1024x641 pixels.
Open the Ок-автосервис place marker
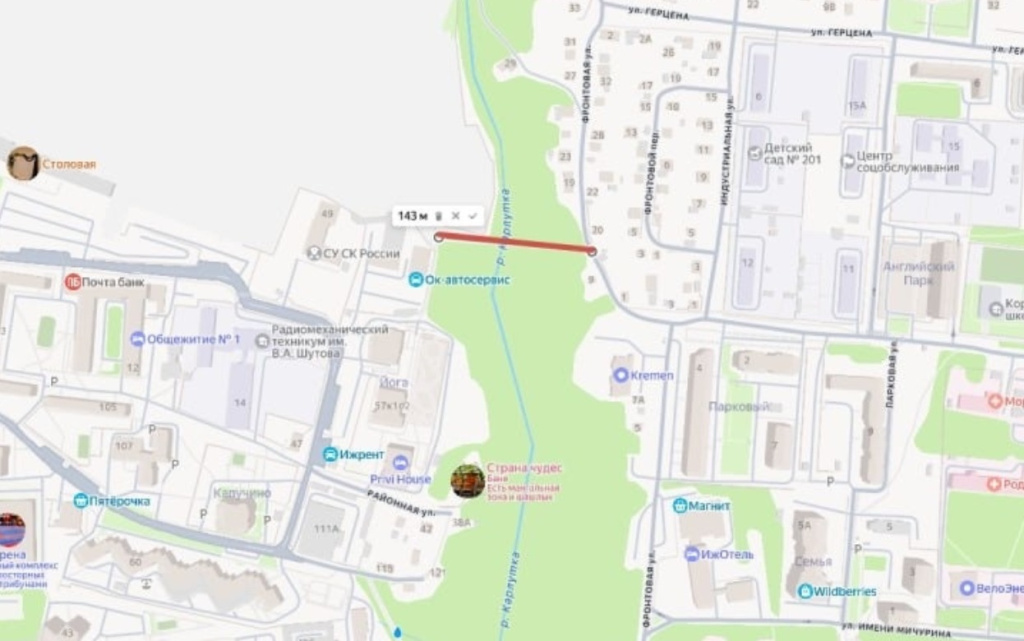click(x=415, y=280)
